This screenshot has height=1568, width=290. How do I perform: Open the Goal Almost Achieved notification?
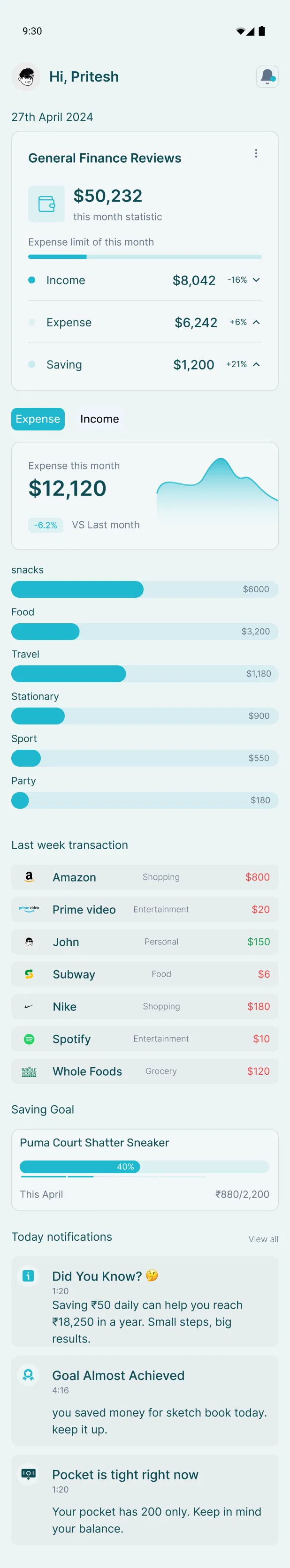coord(145,1400)
